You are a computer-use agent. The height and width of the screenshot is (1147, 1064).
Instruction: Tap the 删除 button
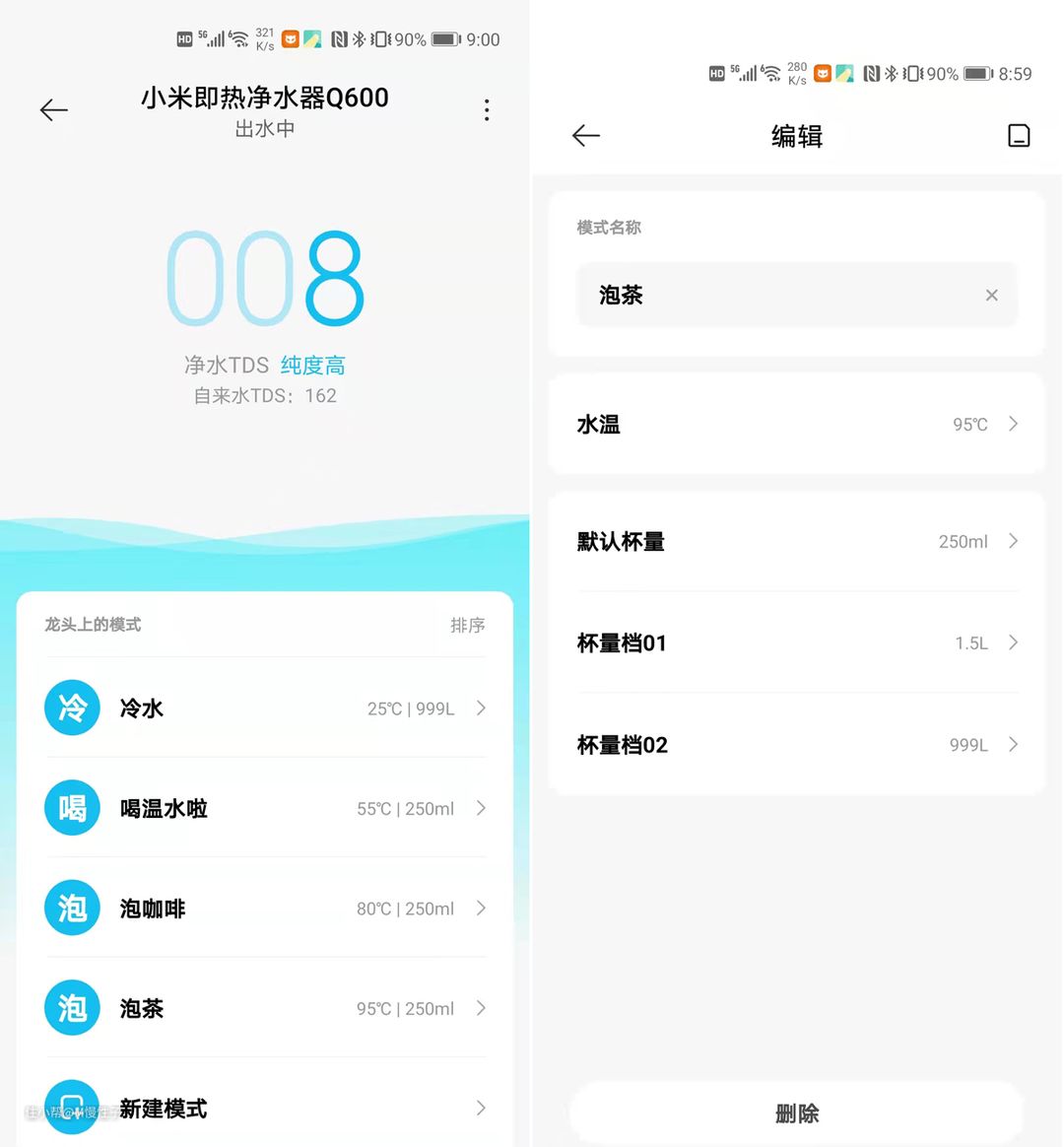796,1113
